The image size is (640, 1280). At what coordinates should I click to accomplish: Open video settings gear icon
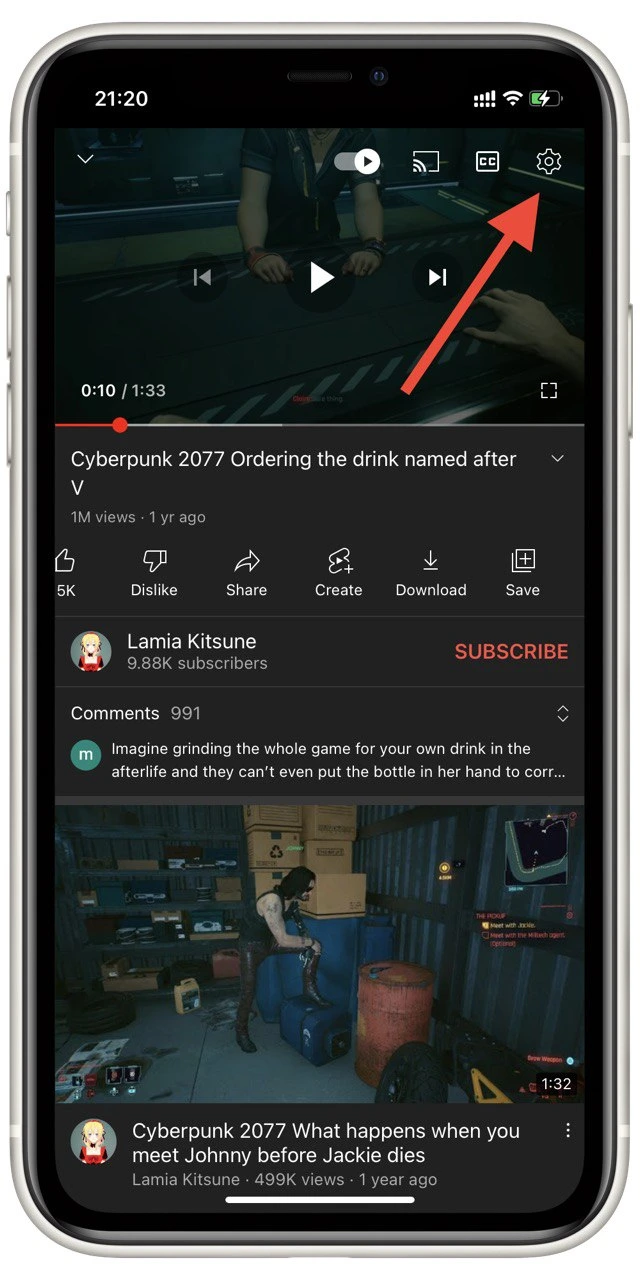548,161
